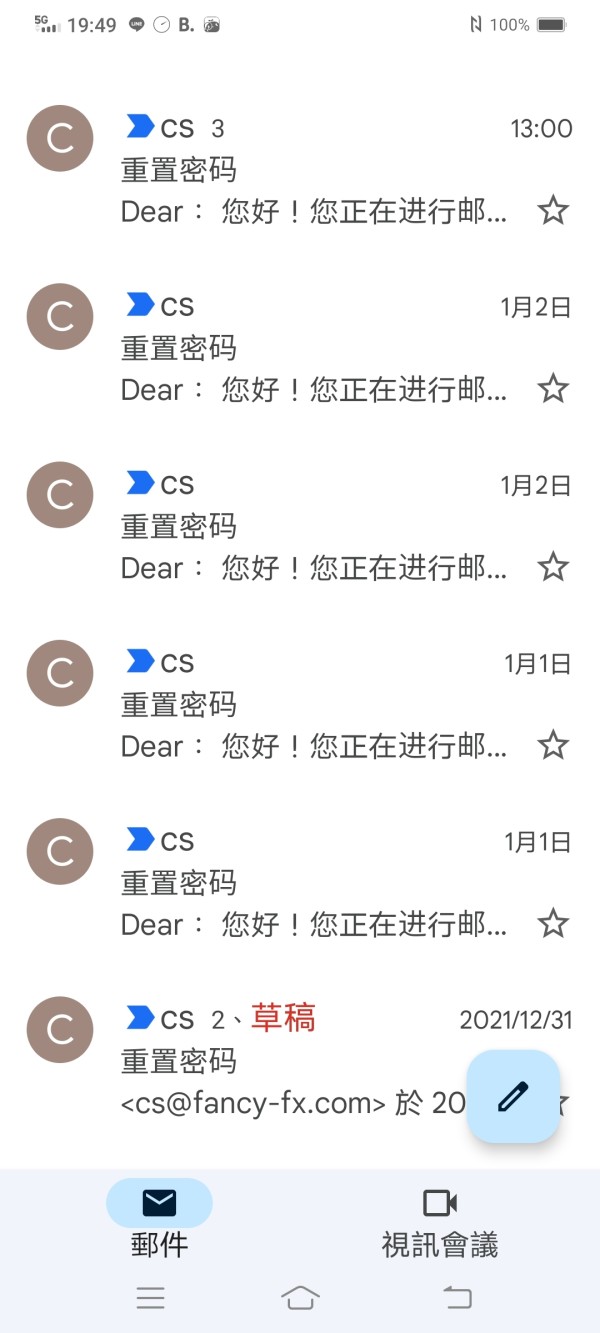Star the 13:00 email from CS
Image resolution: width=600 pixels, height=1333 pixels.
pyautogui.click(x=553, y=211)
